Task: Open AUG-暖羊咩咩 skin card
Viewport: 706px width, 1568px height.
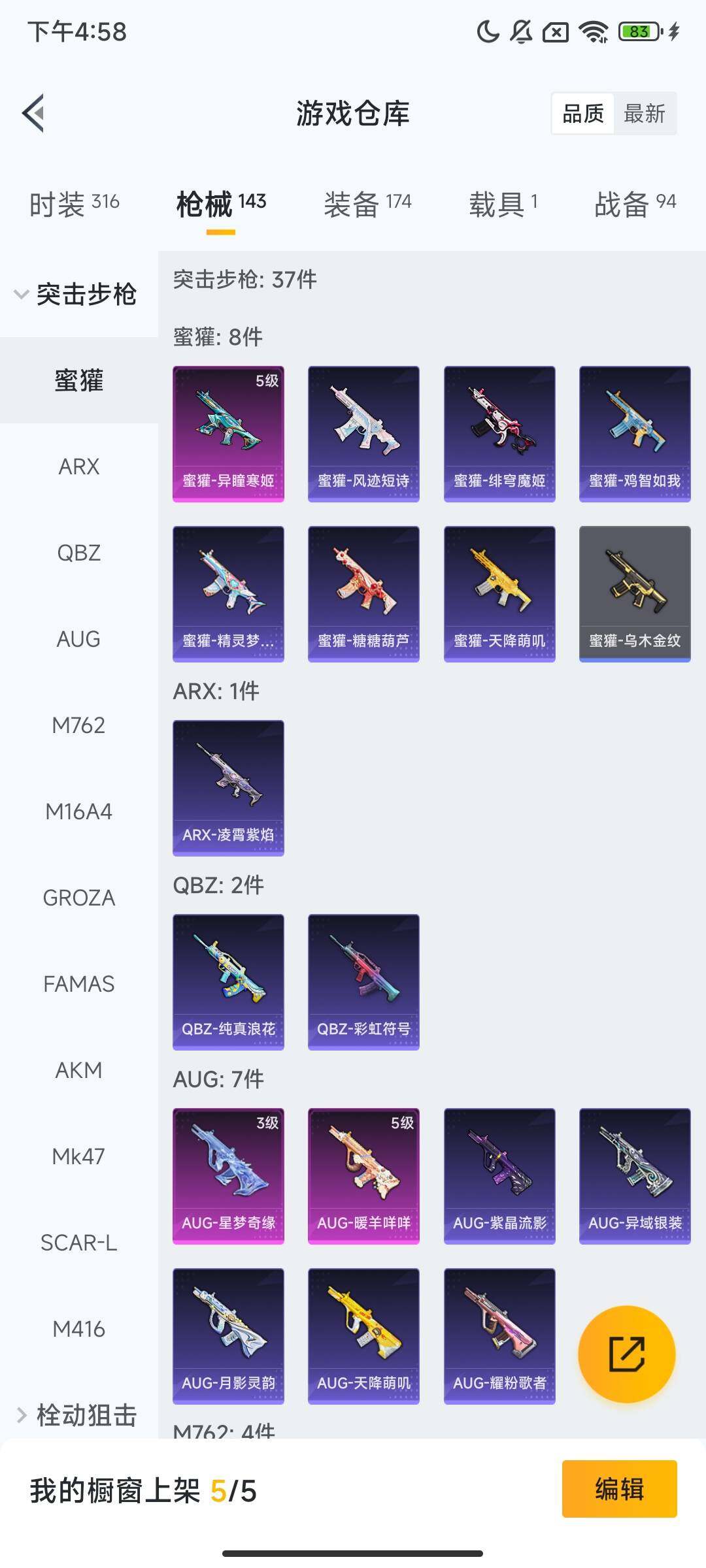Action: click(x=363, y=1176)
